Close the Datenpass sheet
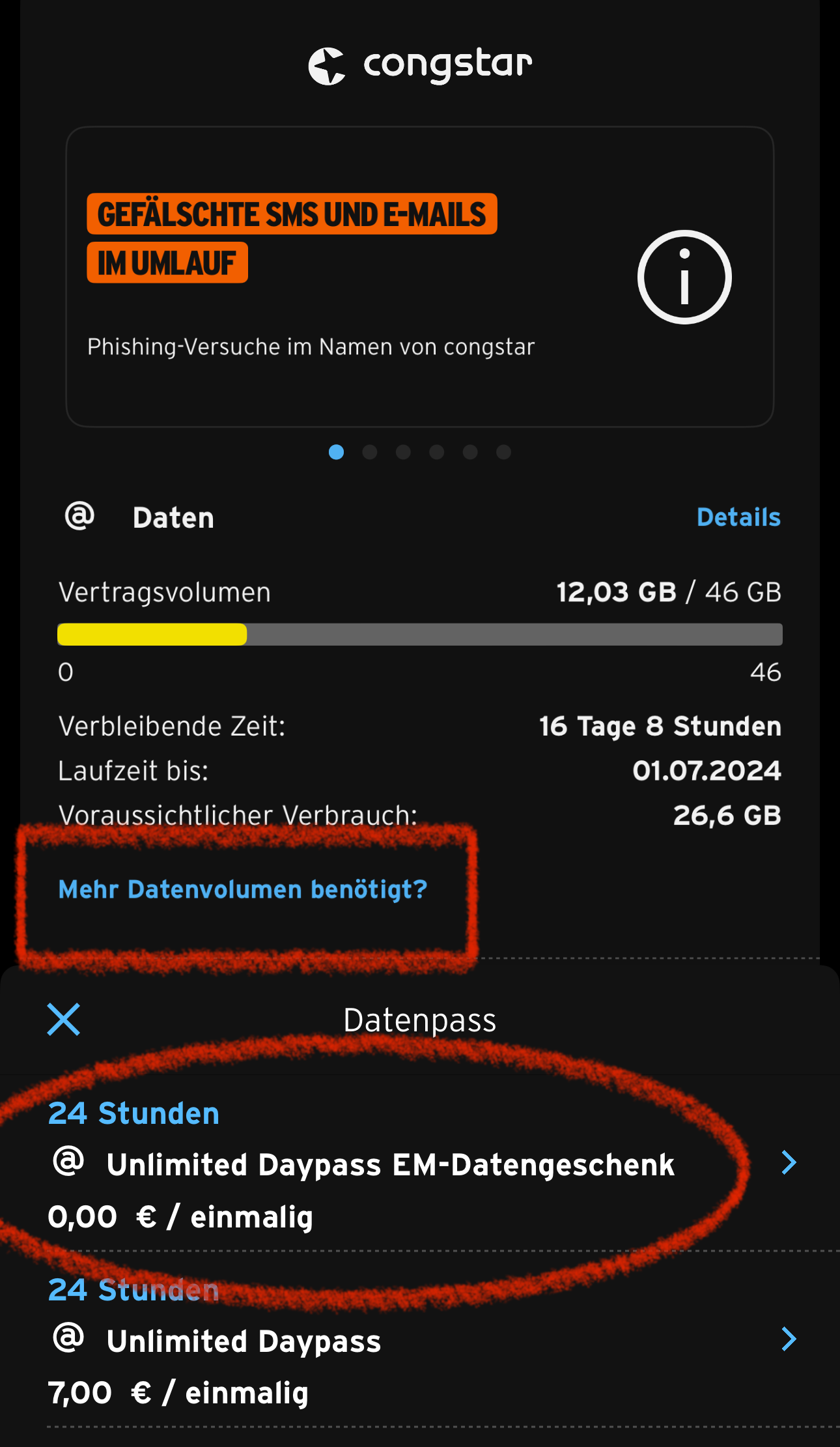Screen dimensions: 840x1447 coord(64,1019)
